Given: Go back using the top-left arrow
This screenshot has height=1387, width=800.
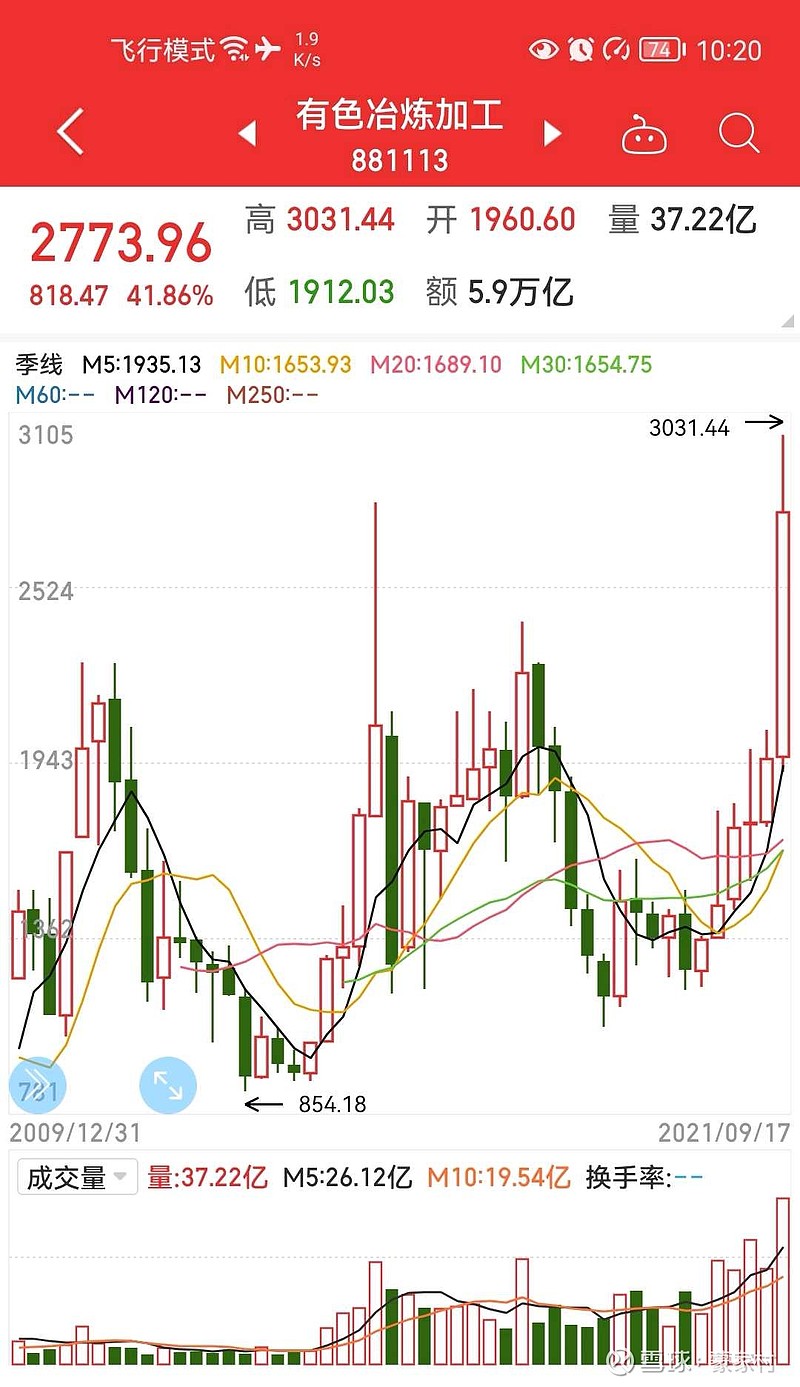Looking at the screenshot, I should click(69, 132).
